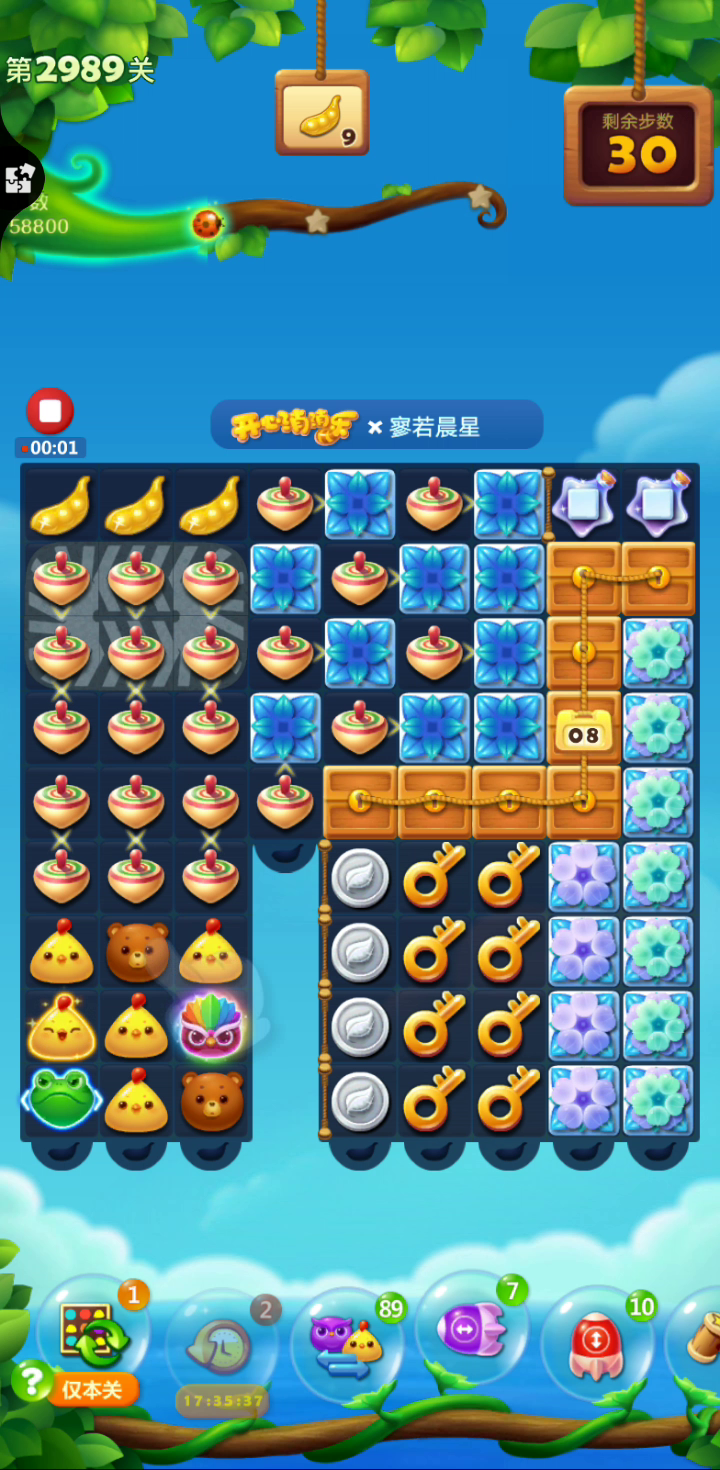Open the green question mark help
The image size is (720, 1470).
pos(31,1382)
